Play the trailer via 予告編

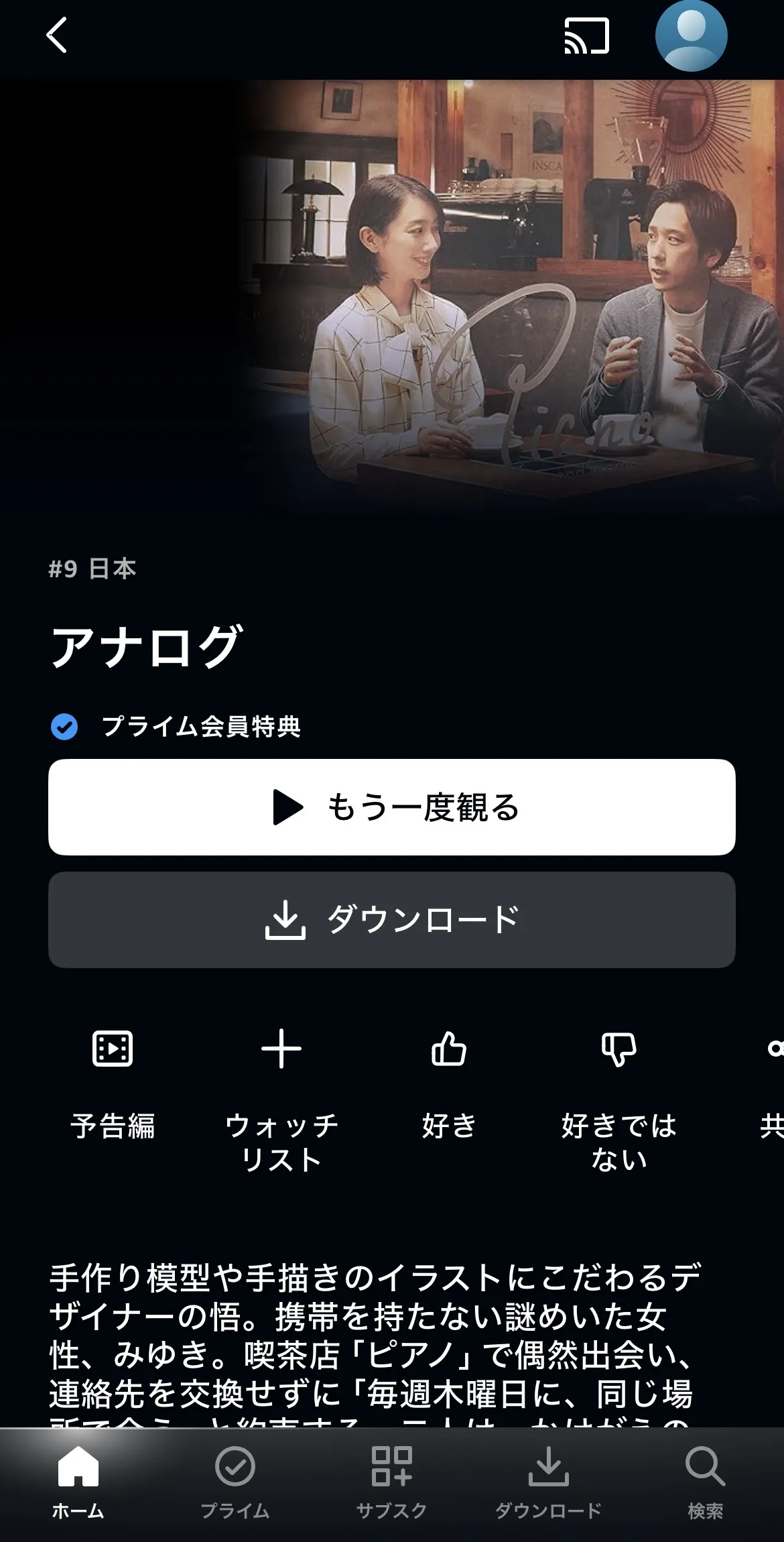113,1079
